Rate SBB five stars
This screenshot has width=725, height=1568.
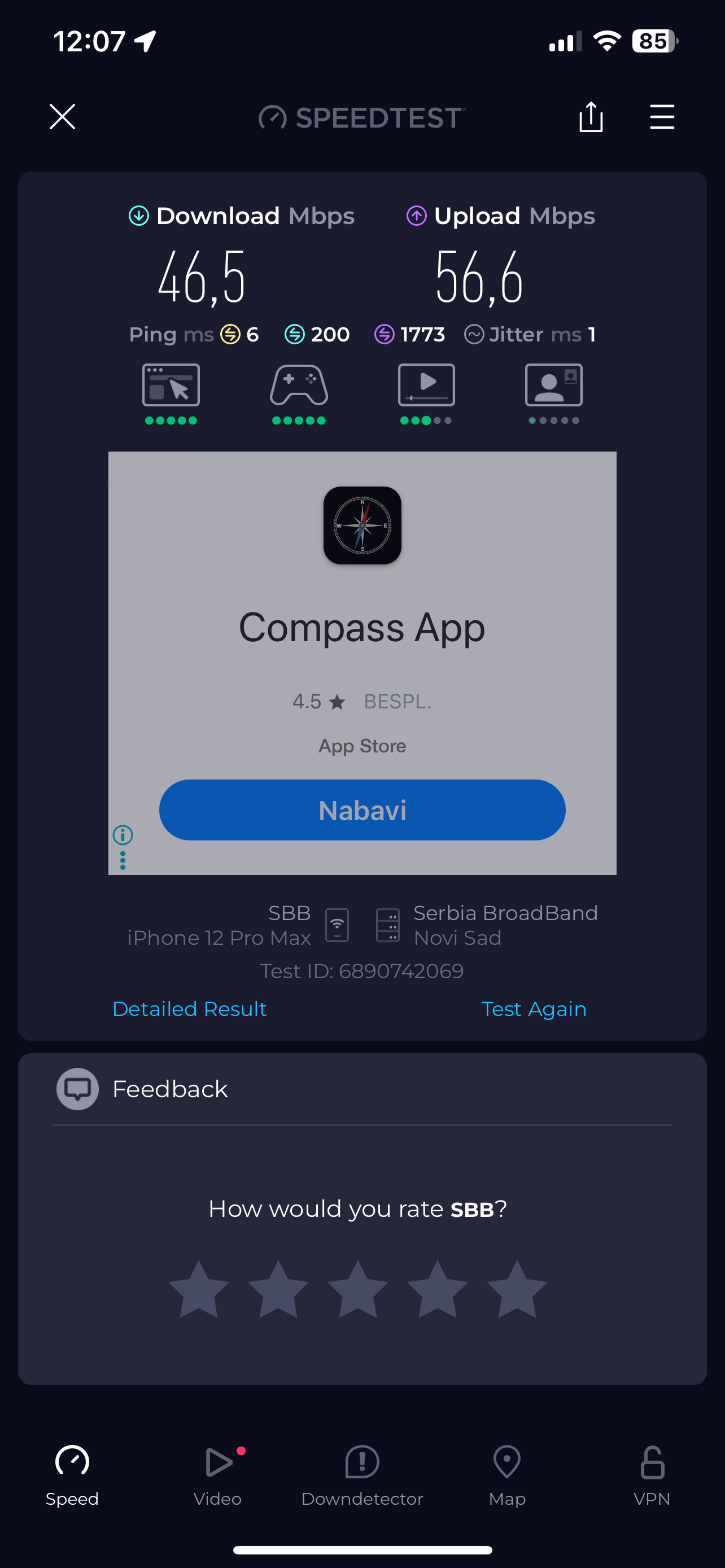coord(517,1289)
